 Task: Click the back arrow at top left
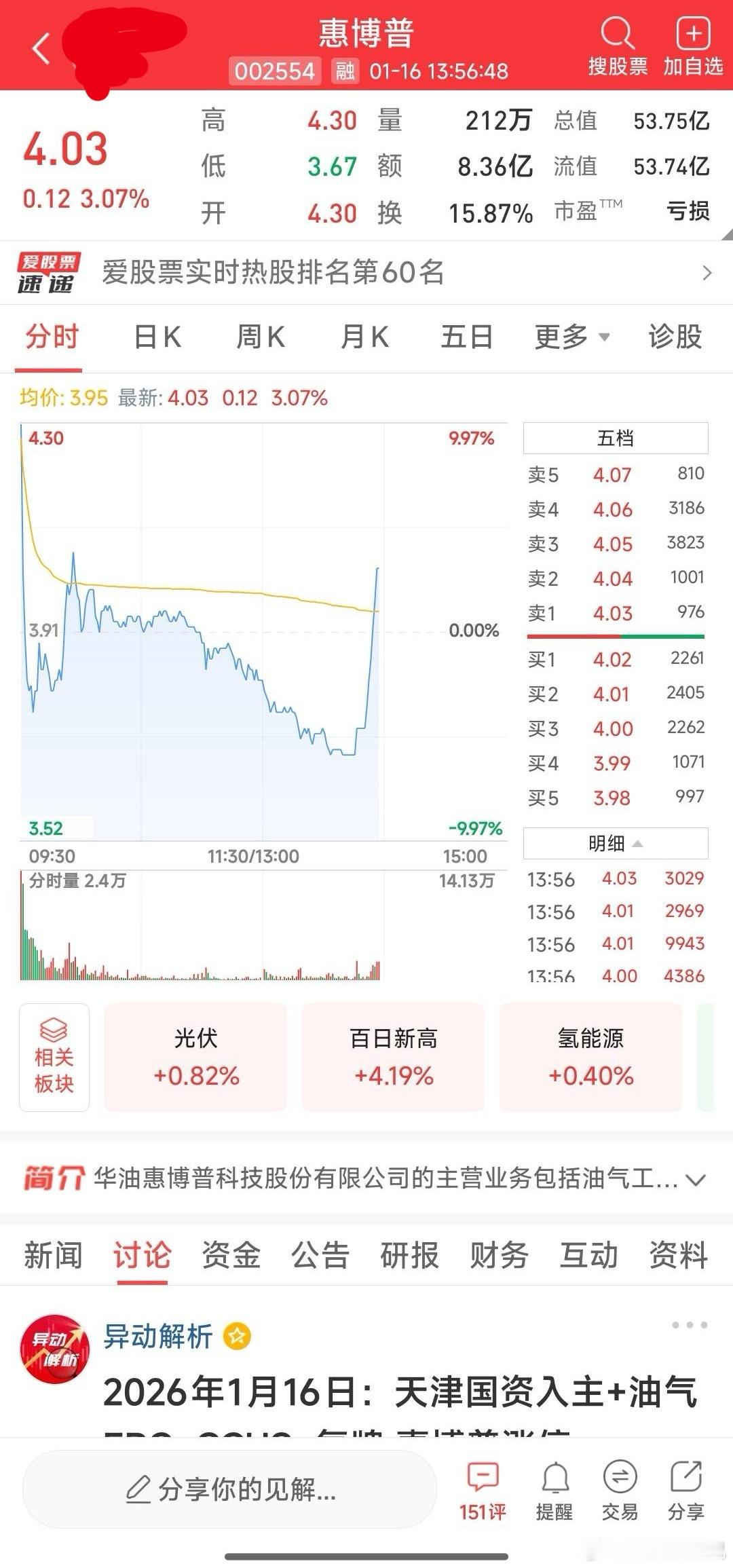click(x=41, y=48)
